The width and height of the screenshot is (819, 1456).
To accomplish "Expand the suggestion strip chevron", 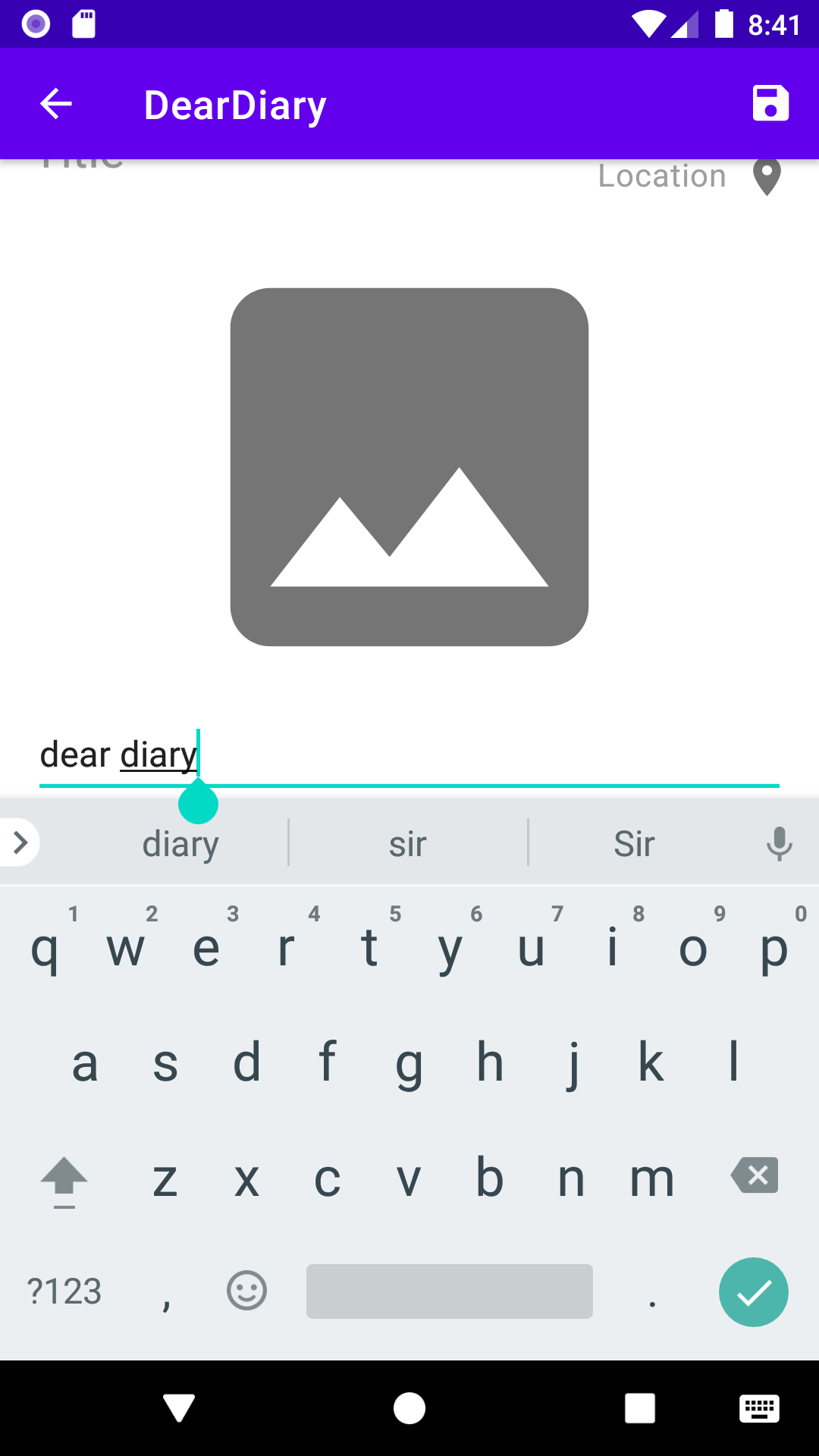I will tap(20, 842).
